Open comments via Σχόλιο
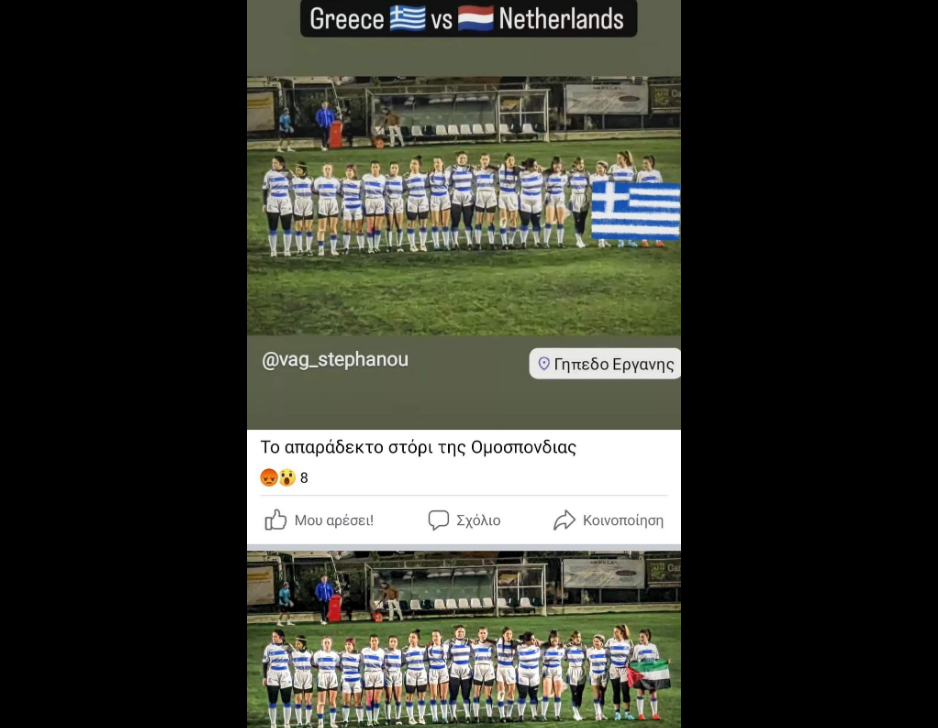Image resolution: width=938 pixels, height=728 pixels. point(464,520)
